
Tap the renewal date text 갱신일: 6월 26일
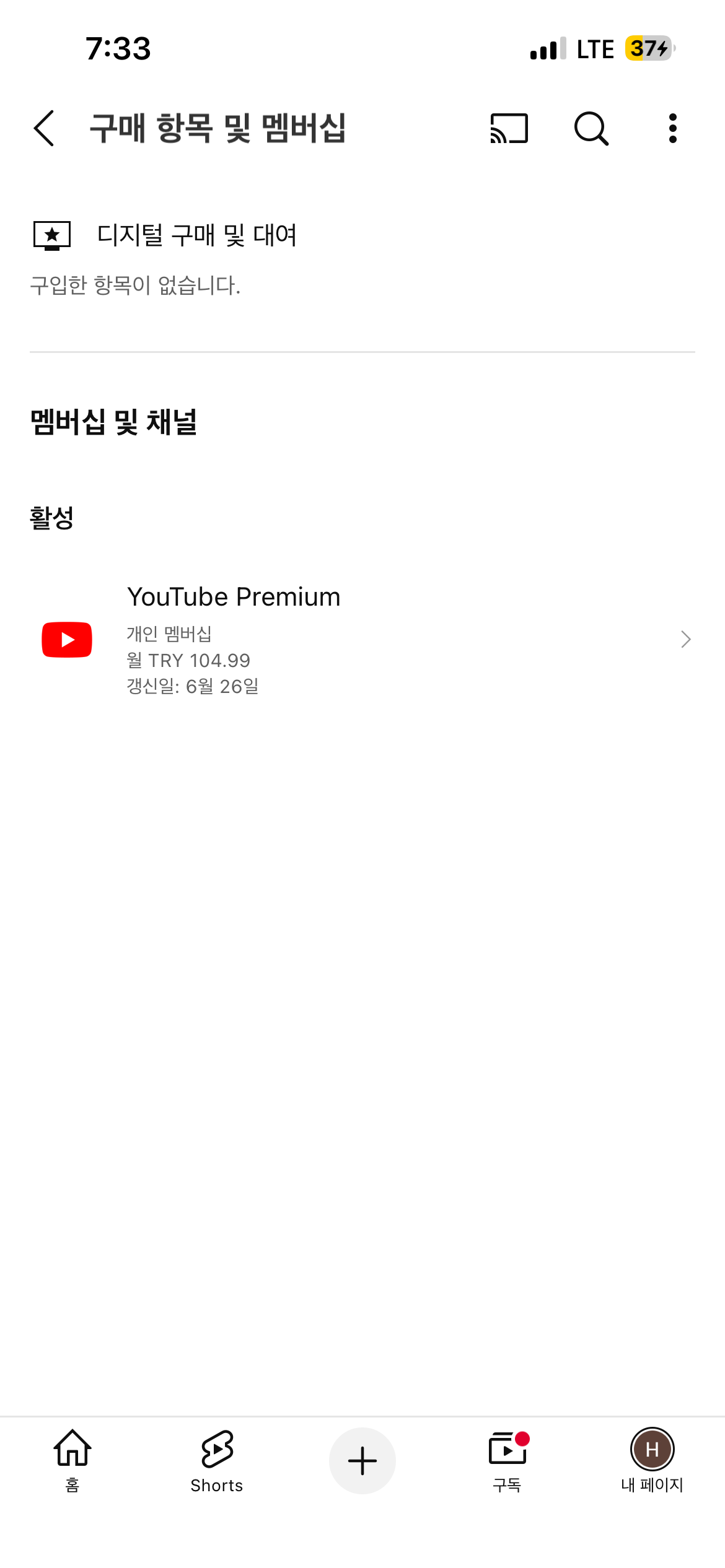click(x=193, y=686)
